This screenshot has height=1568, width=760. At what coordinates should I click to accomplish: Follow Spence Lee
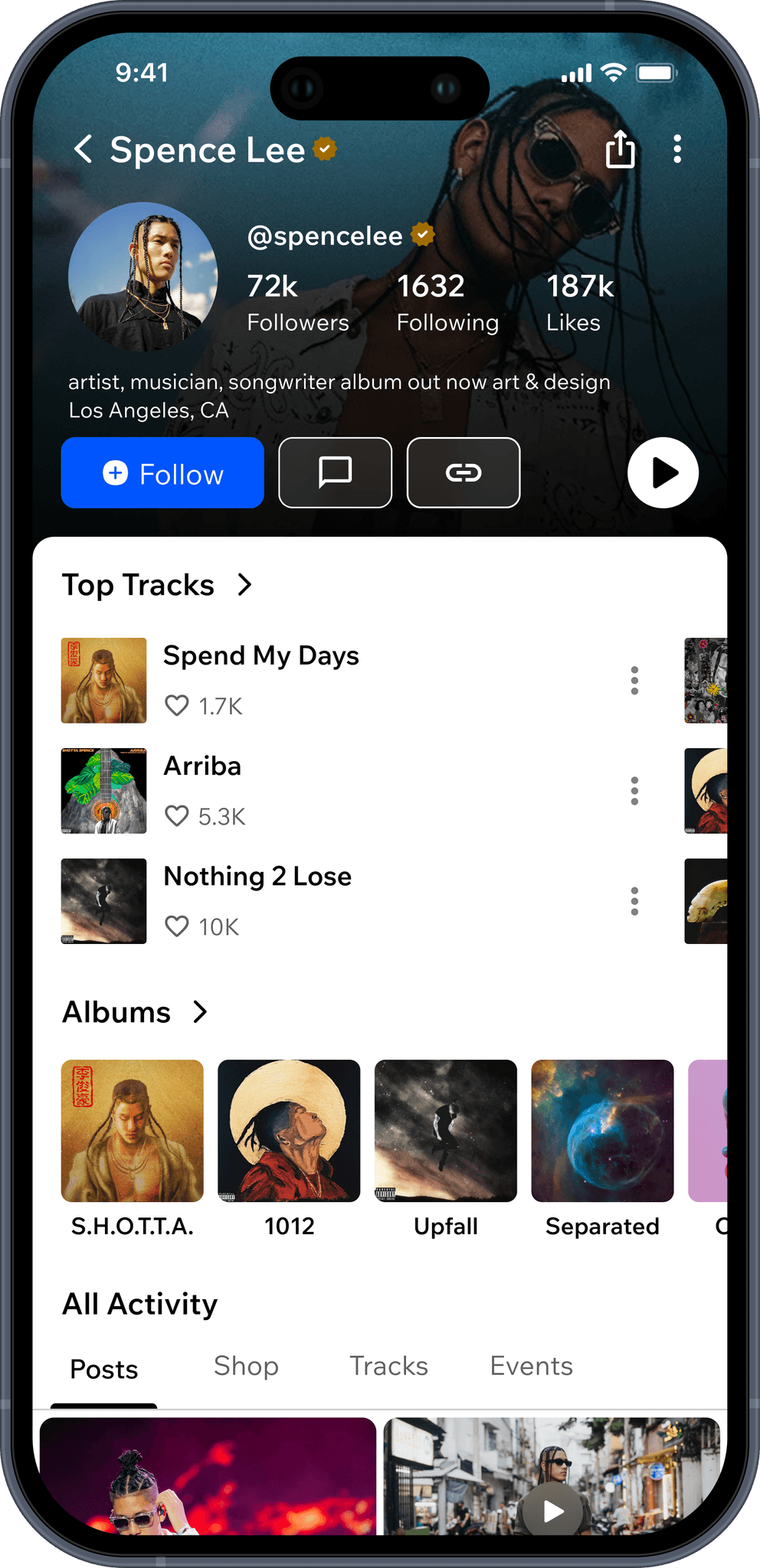(x=162, y=473)
